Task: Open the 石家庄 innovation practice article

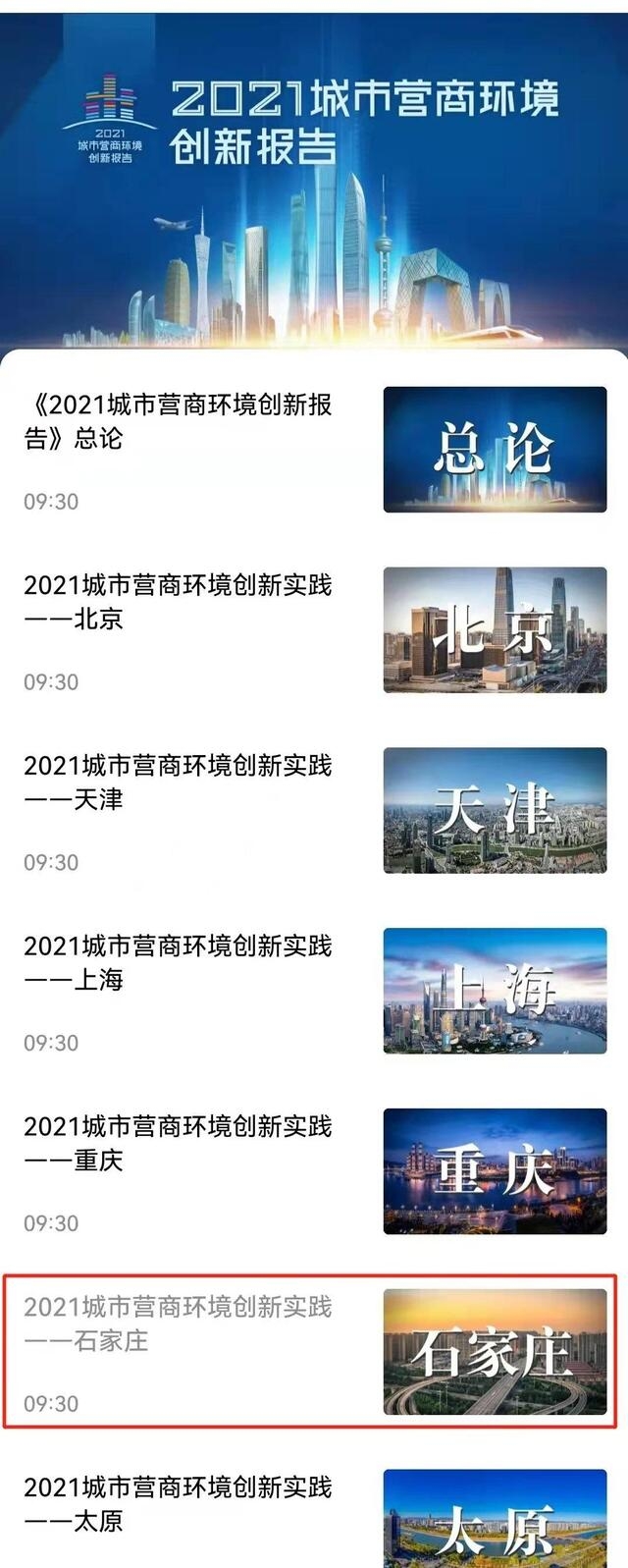Action: tap(179, 1325)
